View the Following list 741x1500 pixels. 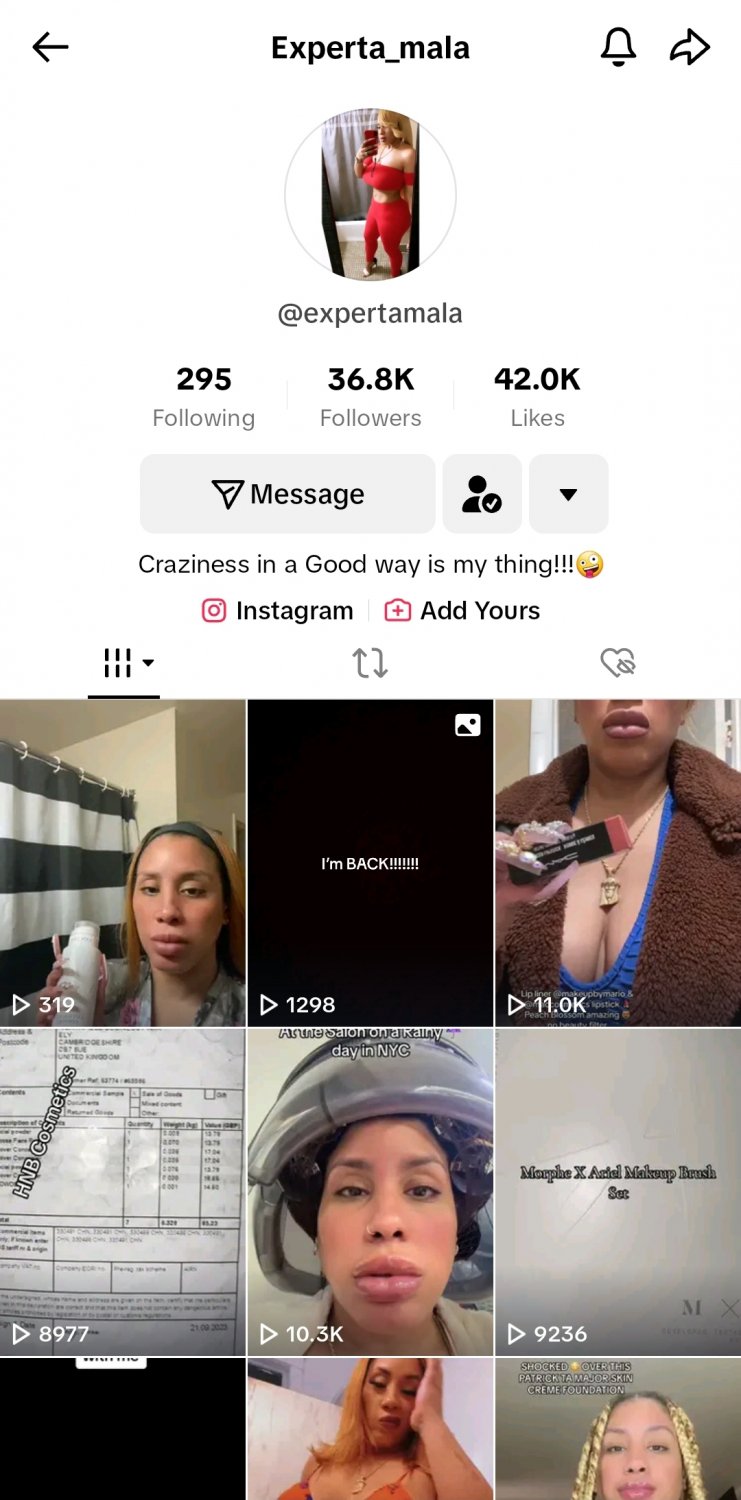[203, 396]
